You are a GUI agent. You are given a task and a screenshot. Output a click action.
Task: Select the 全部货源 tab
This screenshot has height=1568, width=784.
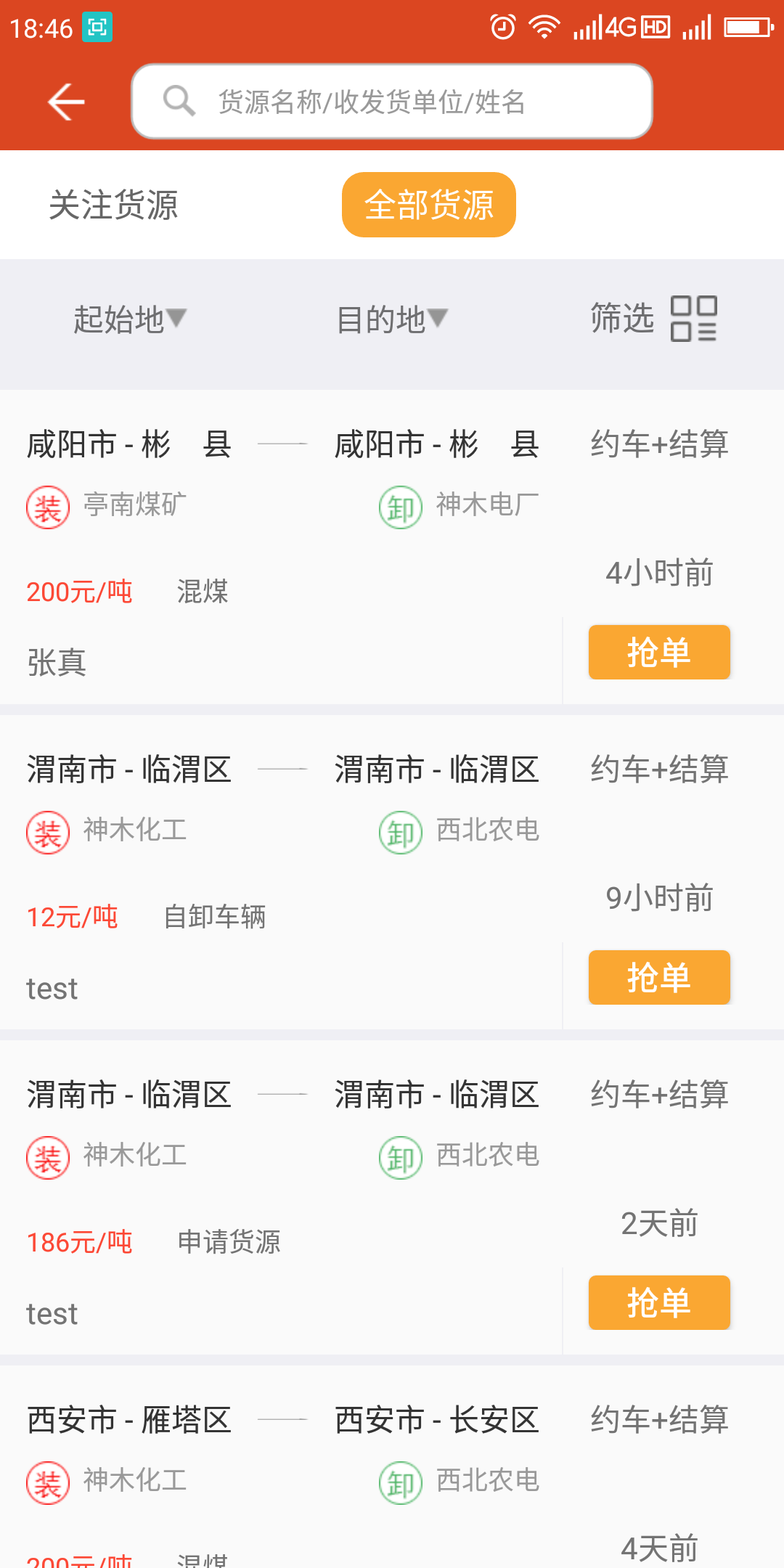pyautogui.click(x=428, y=205)
